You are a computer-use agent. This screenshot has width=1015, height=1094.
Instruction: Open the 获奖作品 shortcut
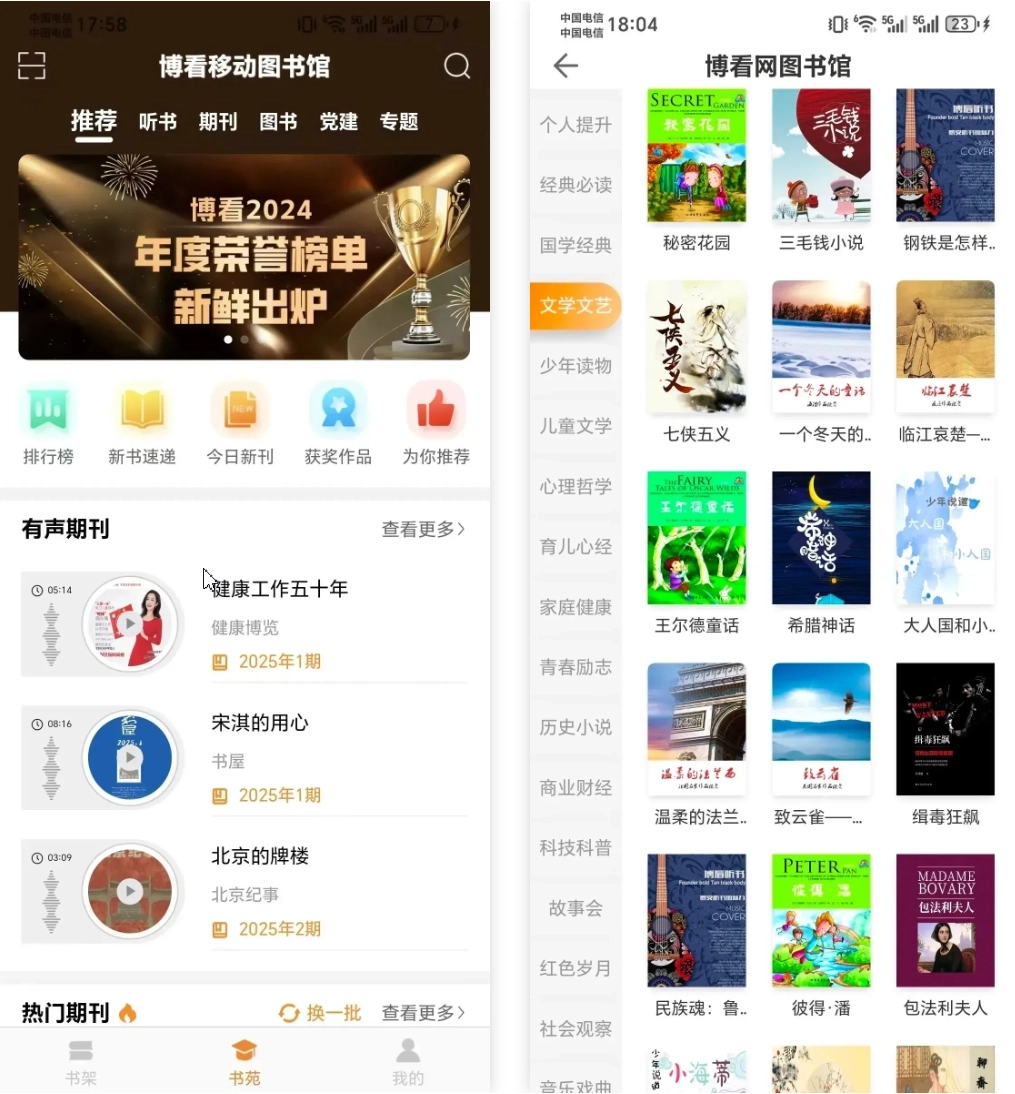pyautogui.click(x=338, y=424)
